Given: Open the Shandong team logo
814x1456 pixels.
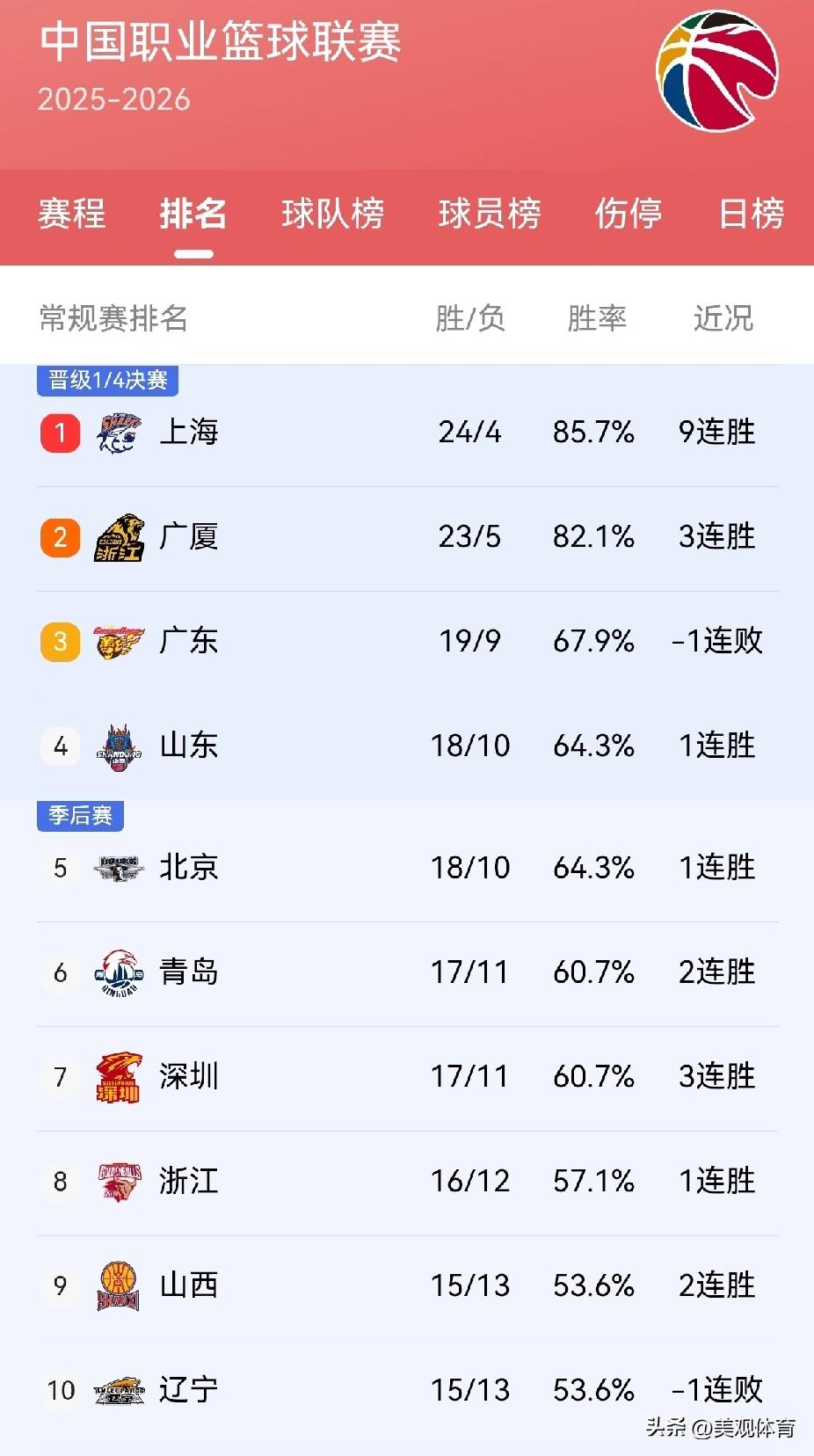Looking at the screenshot, I should point(120,746).
